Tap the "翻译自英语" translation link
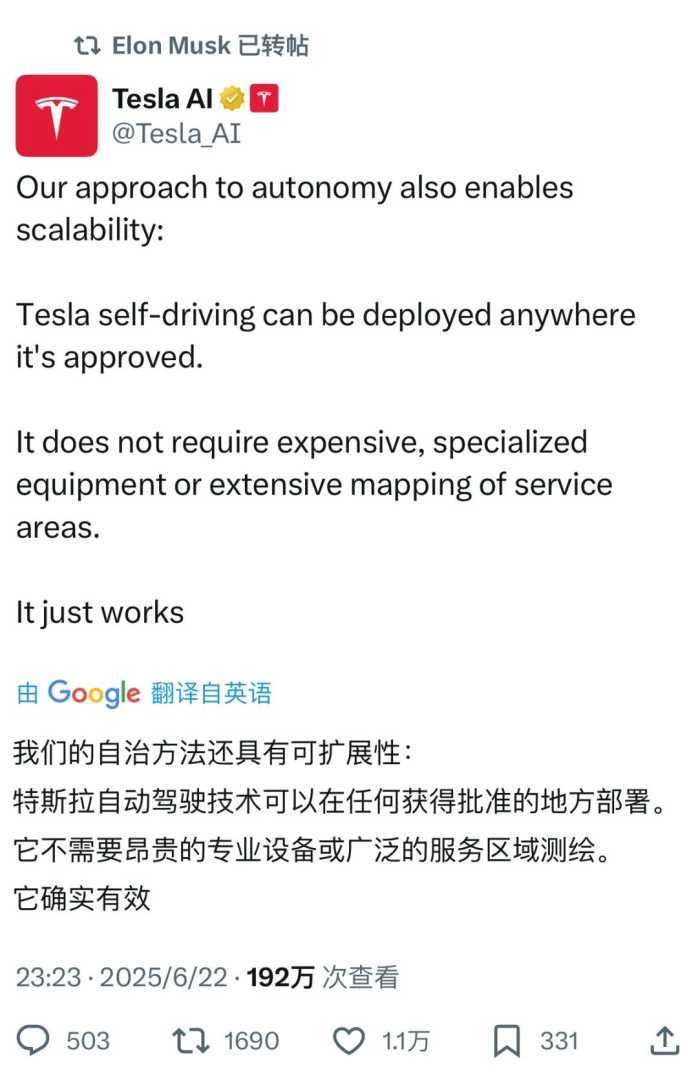 point(211,693)
